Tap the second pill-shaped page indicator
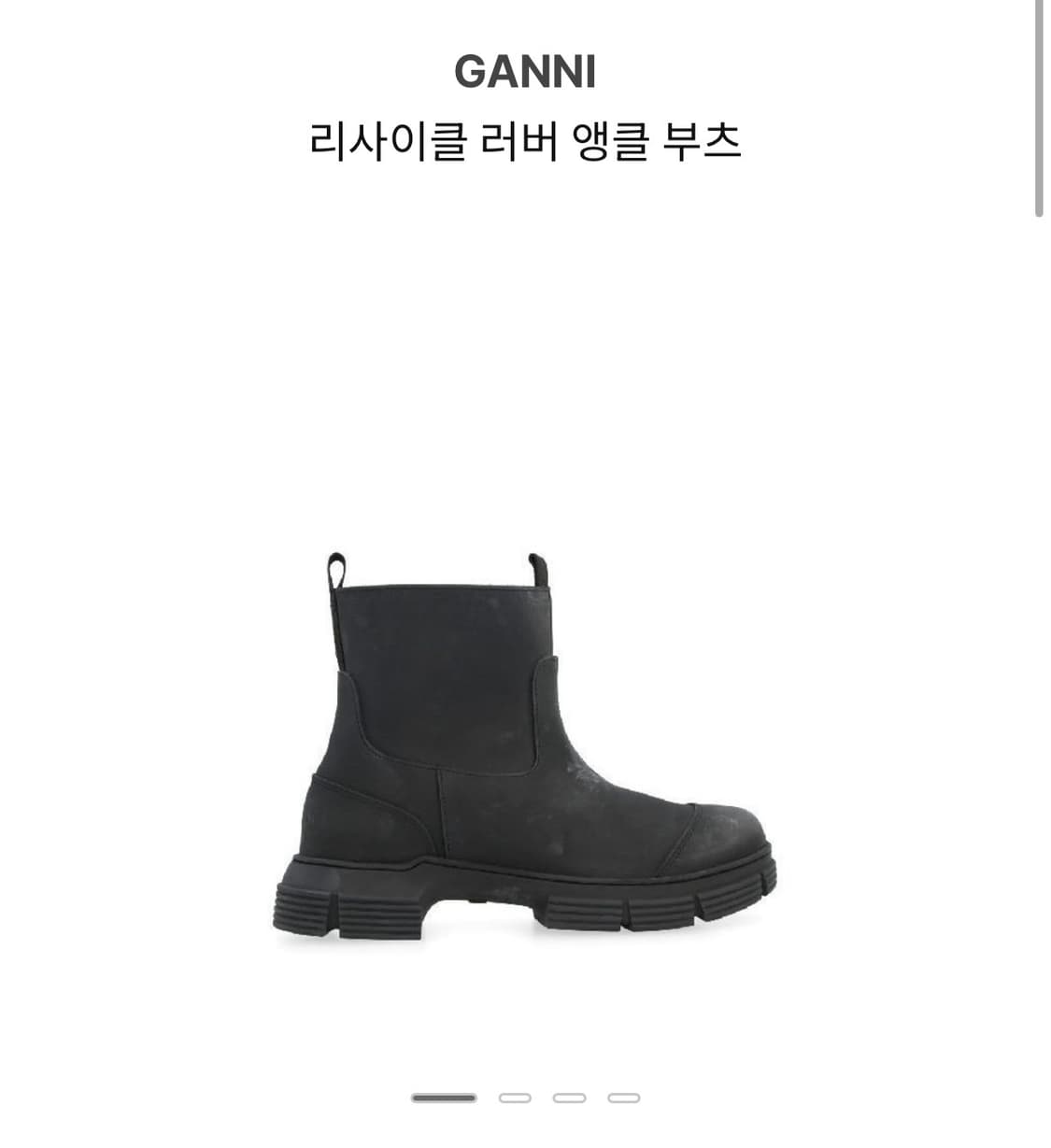This screenshot has width=1051, height=1148. tap(516, 1099)
